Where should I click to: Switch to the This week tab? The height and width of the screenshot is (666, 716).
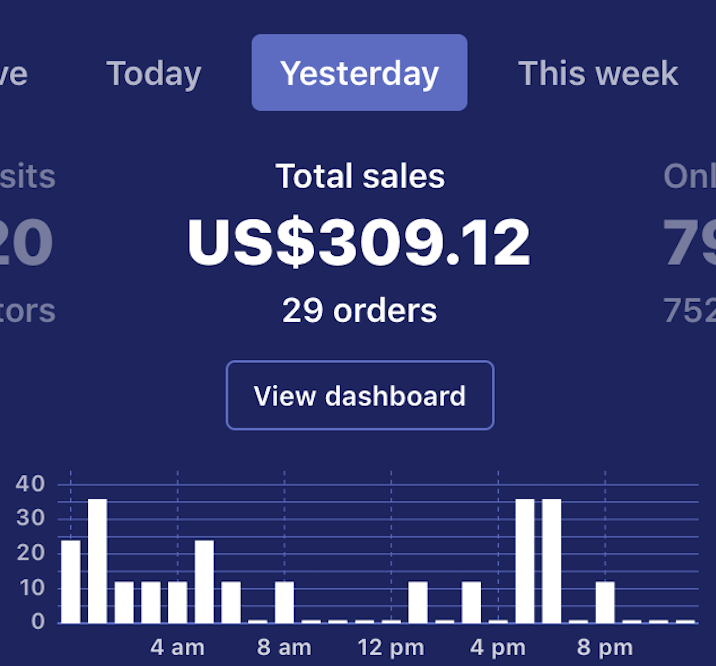click(x=597, y=73)
